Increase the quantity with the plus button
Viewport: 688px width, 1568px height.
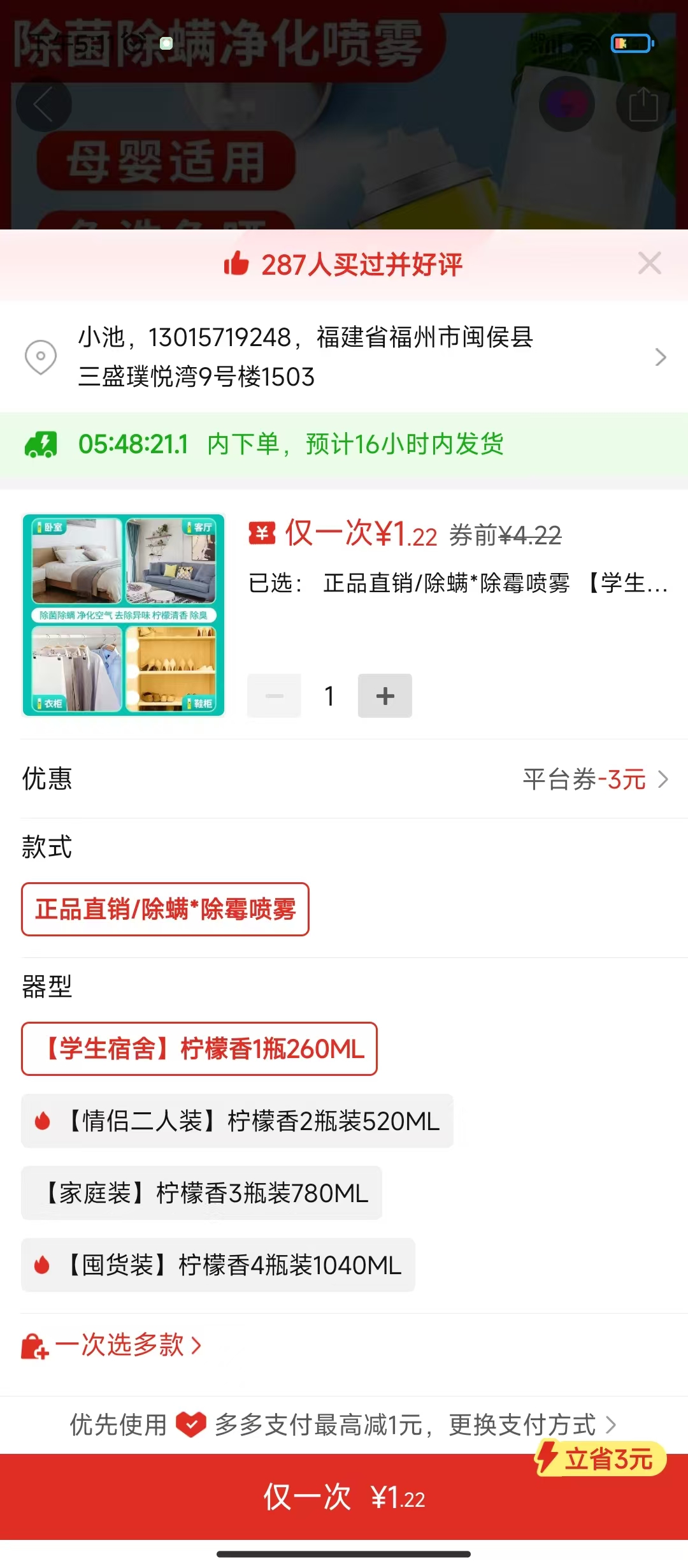[385, 696]
